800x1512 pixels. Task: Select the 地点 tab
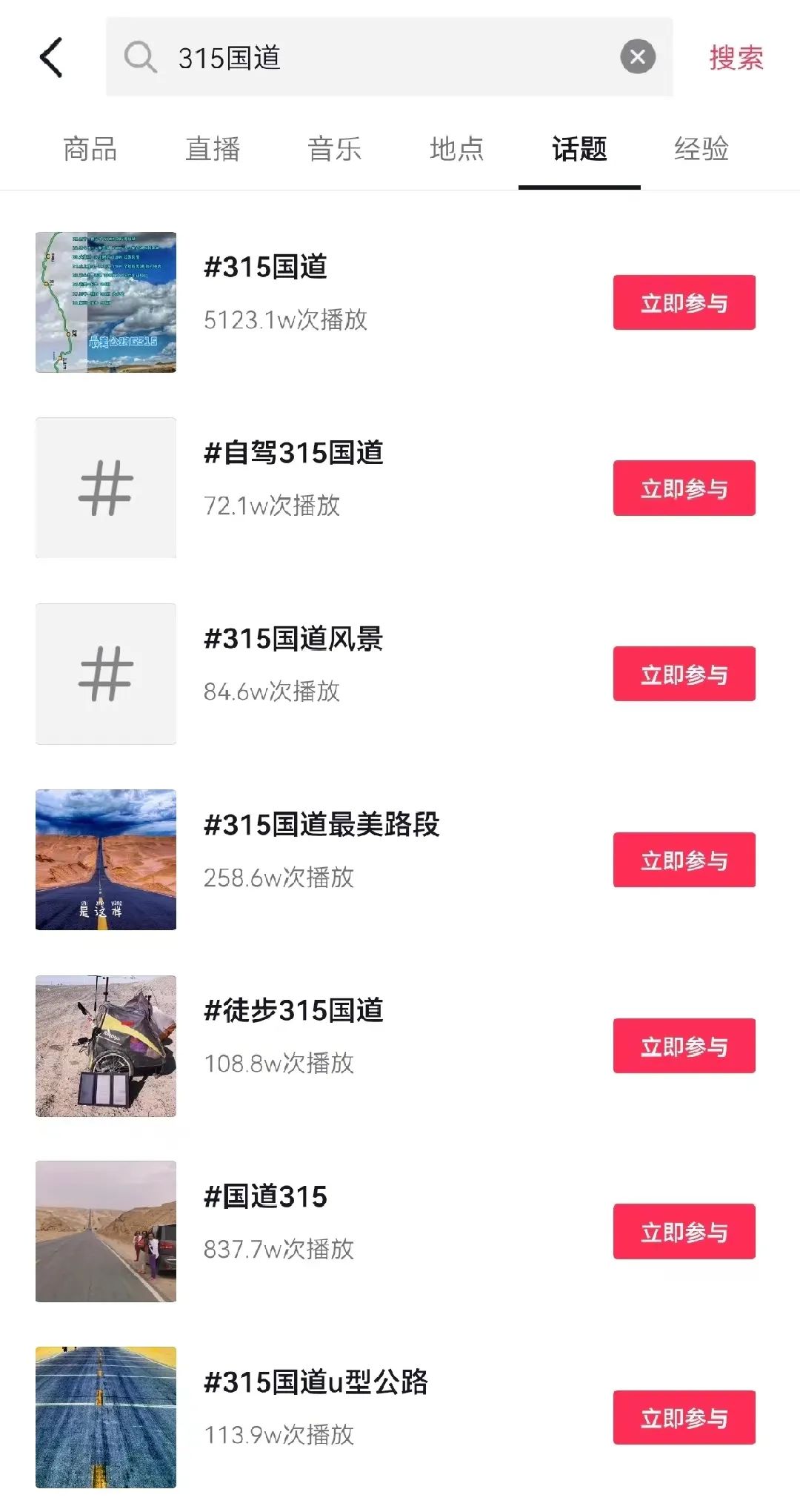(x=457, y=149)
